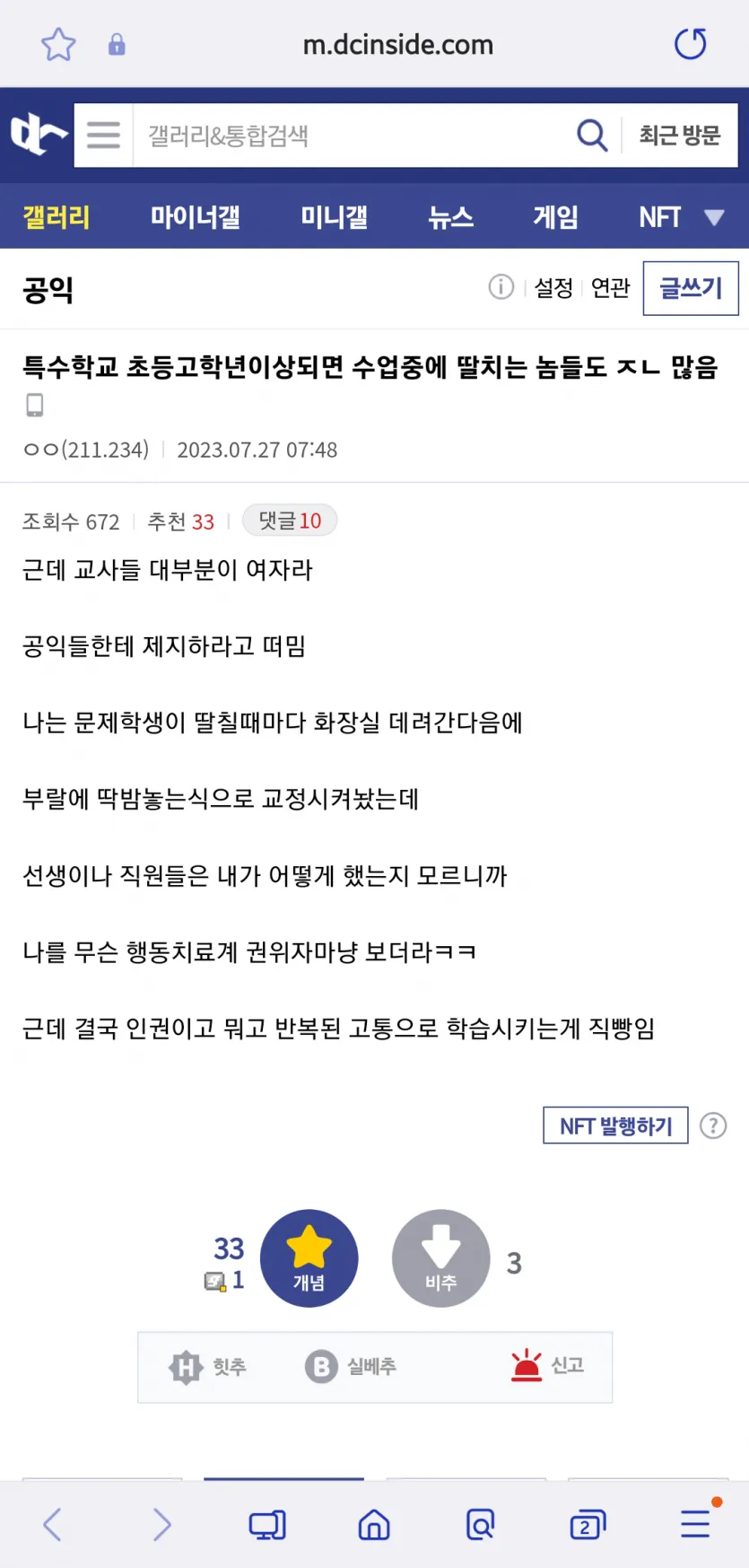The height and width of the screenshot is (1568, 749).
Task: Go to the browser home page
Action: (374, 1525)
